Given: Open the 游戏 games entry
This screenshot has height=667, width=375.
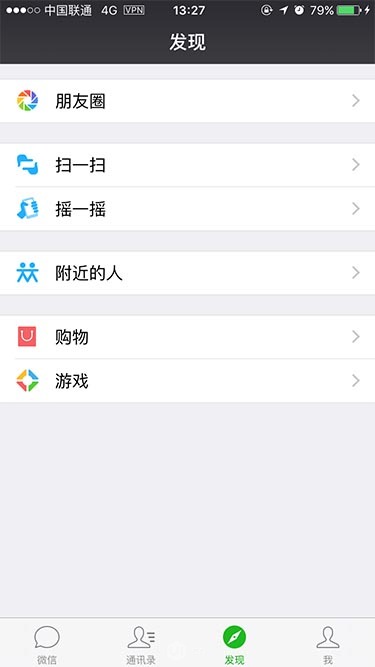Looking at the screenshot, I should pos(188,381).
